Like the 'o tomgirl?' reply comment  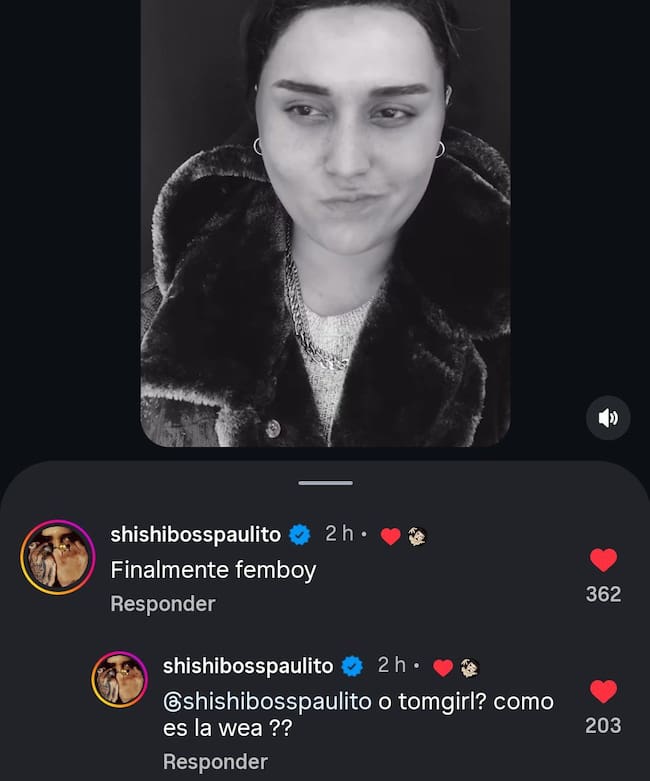pos(603,692)
